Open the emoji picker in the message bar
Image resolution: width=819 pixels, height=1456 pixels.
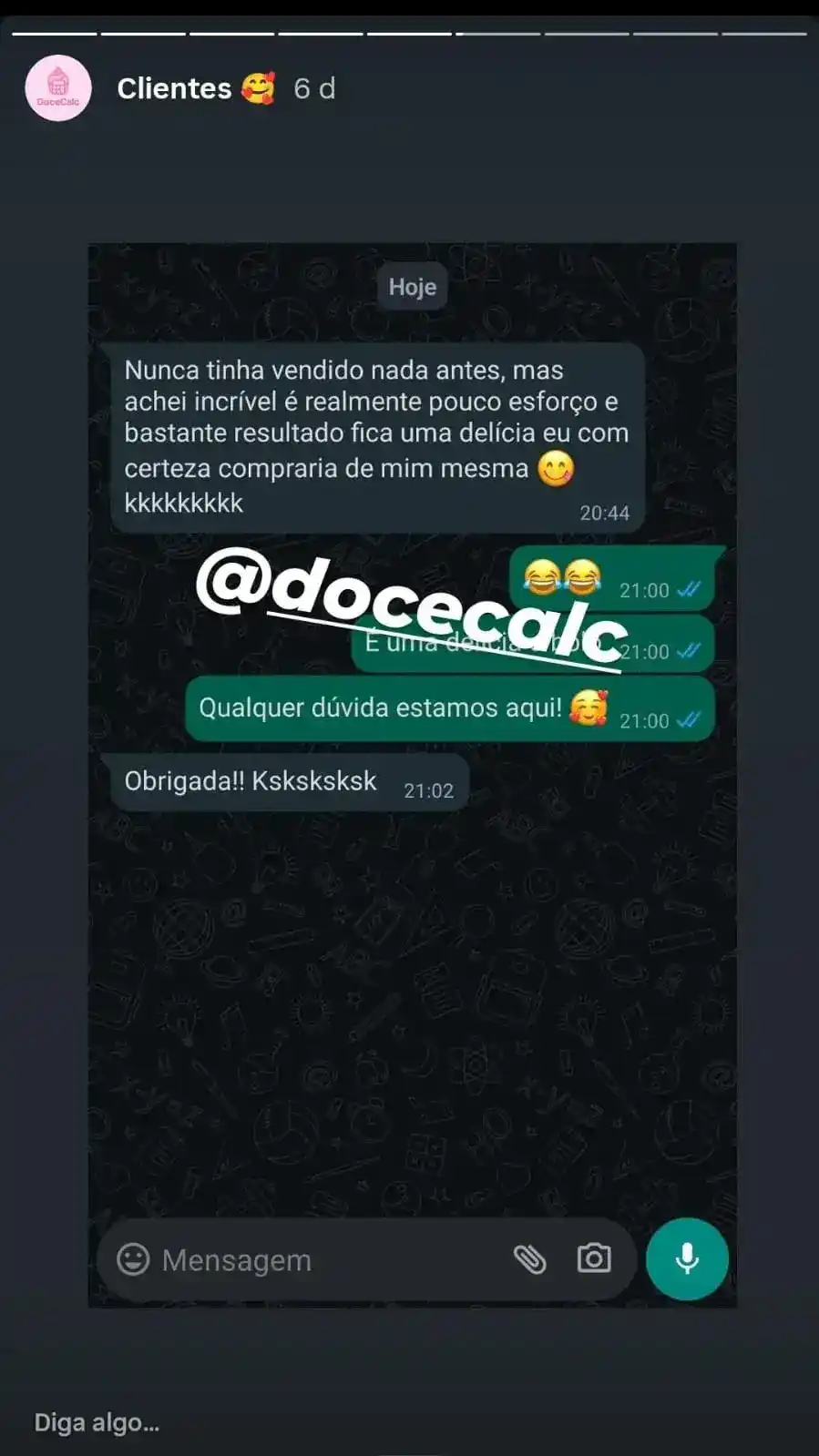tap(134, 1260)
